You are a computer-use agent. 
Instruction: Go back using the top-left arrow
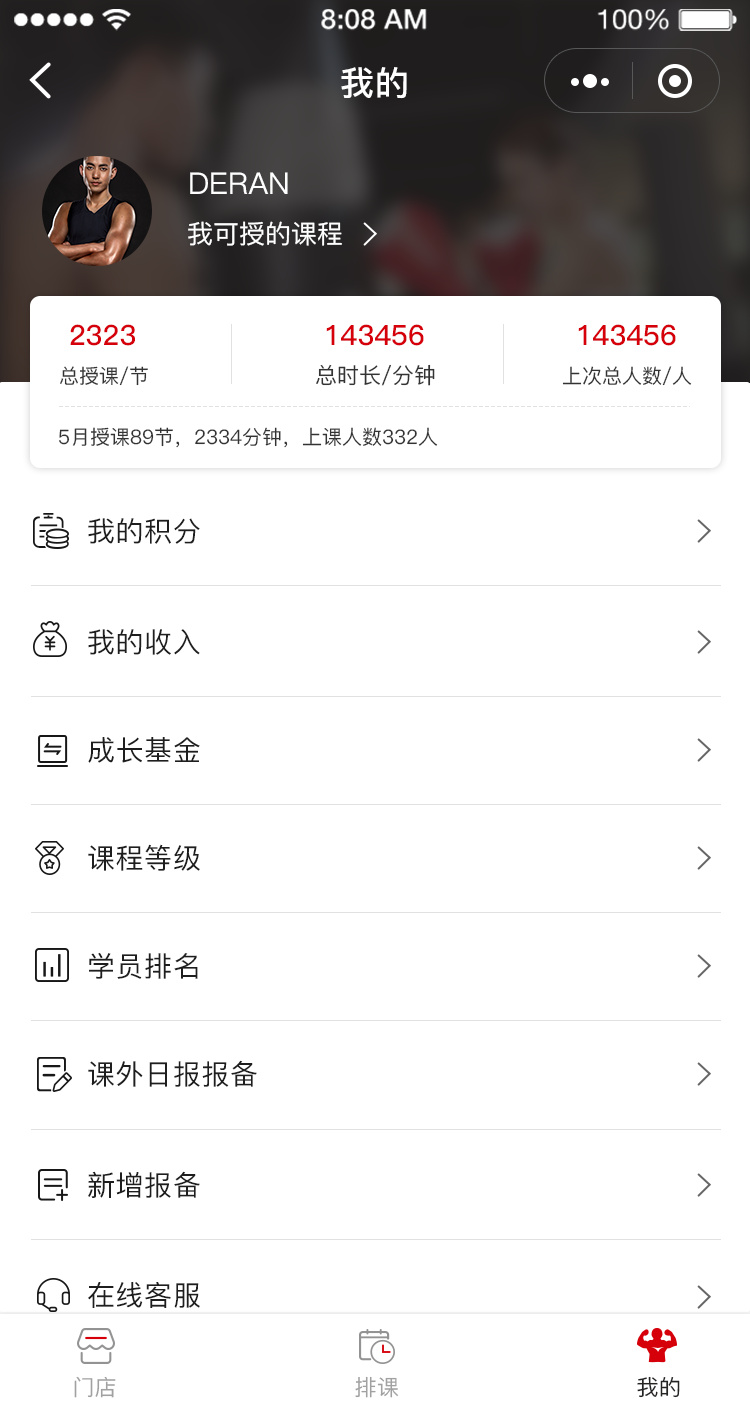tap(40, 81)
